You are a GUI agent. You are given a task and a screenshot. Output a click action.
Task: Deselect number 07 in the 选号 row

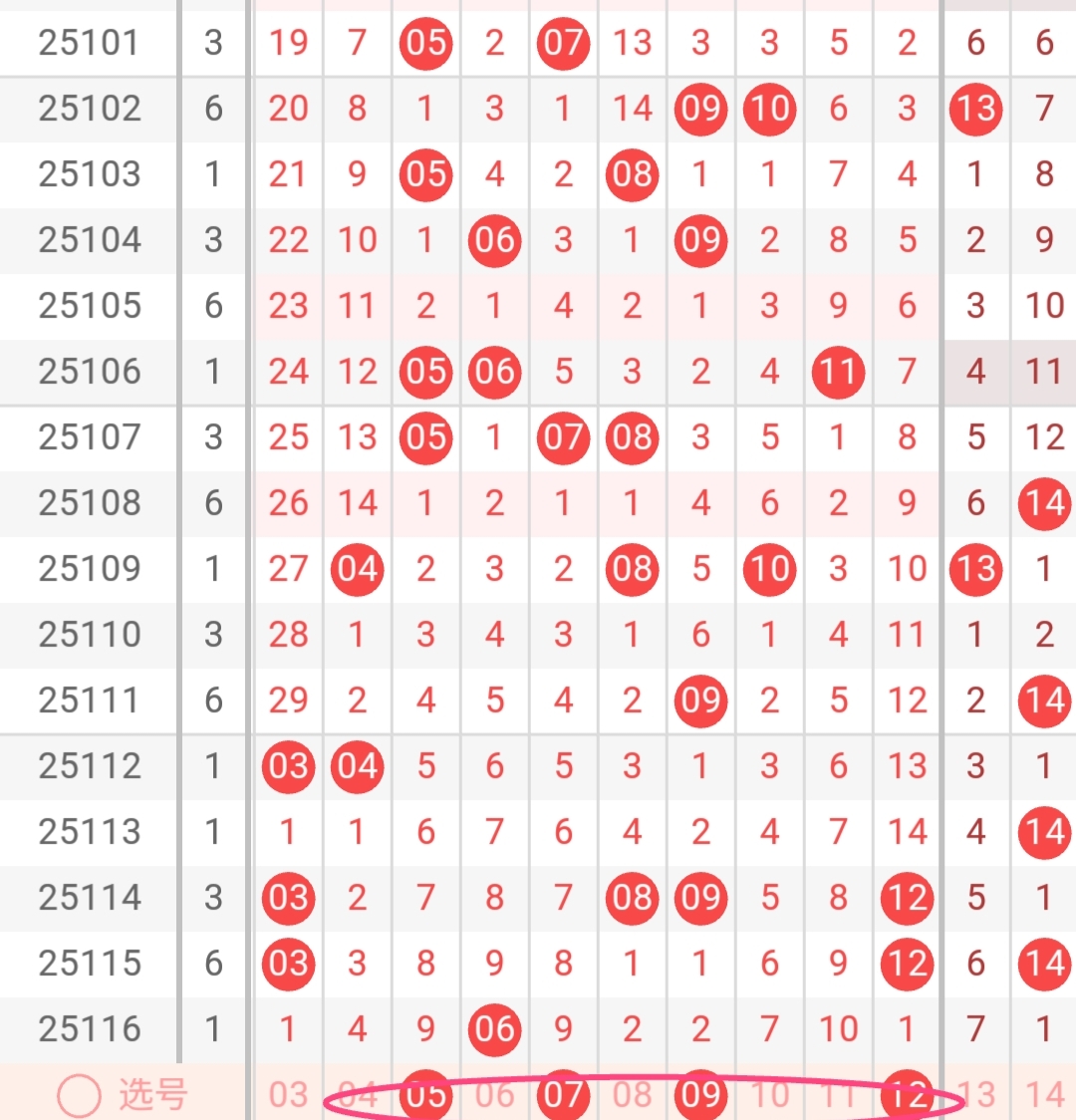(x=563, y=1095)
